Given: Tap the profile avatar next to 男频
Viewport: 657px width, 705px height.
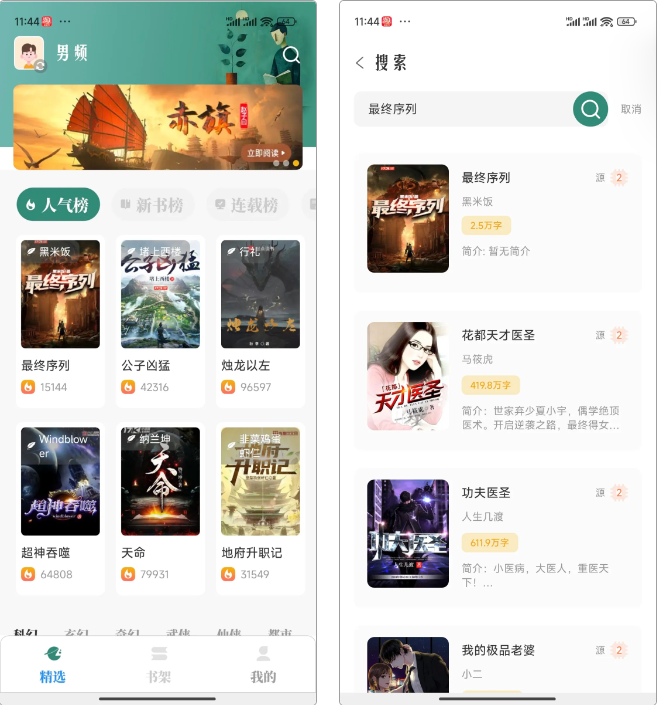Looking at the screenshot, I should pos(29,53).
